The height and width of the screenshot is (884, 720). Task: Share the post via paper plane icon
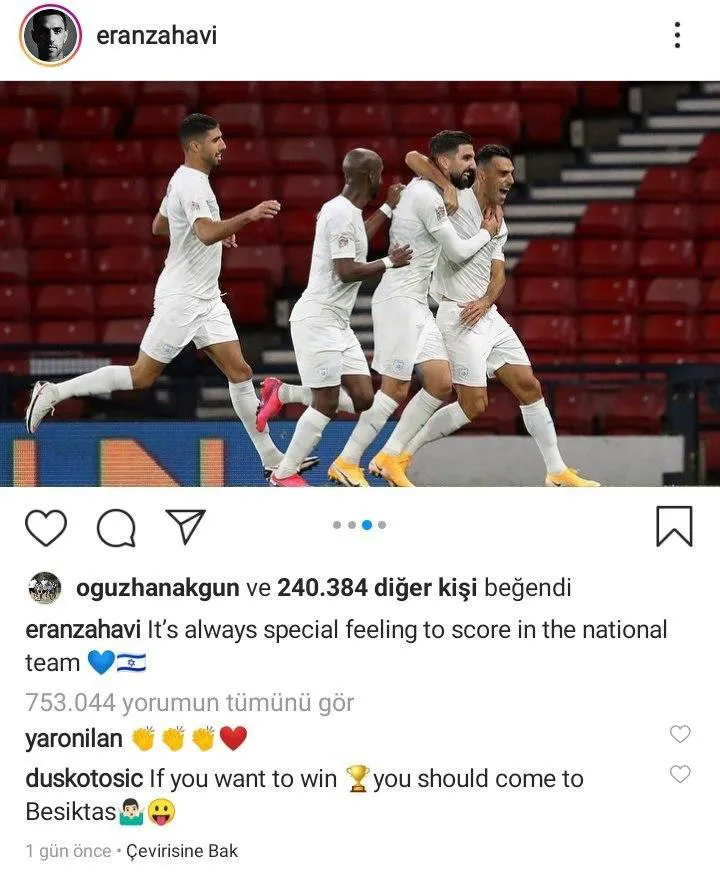pyautogui.click(x=185, y=526)
